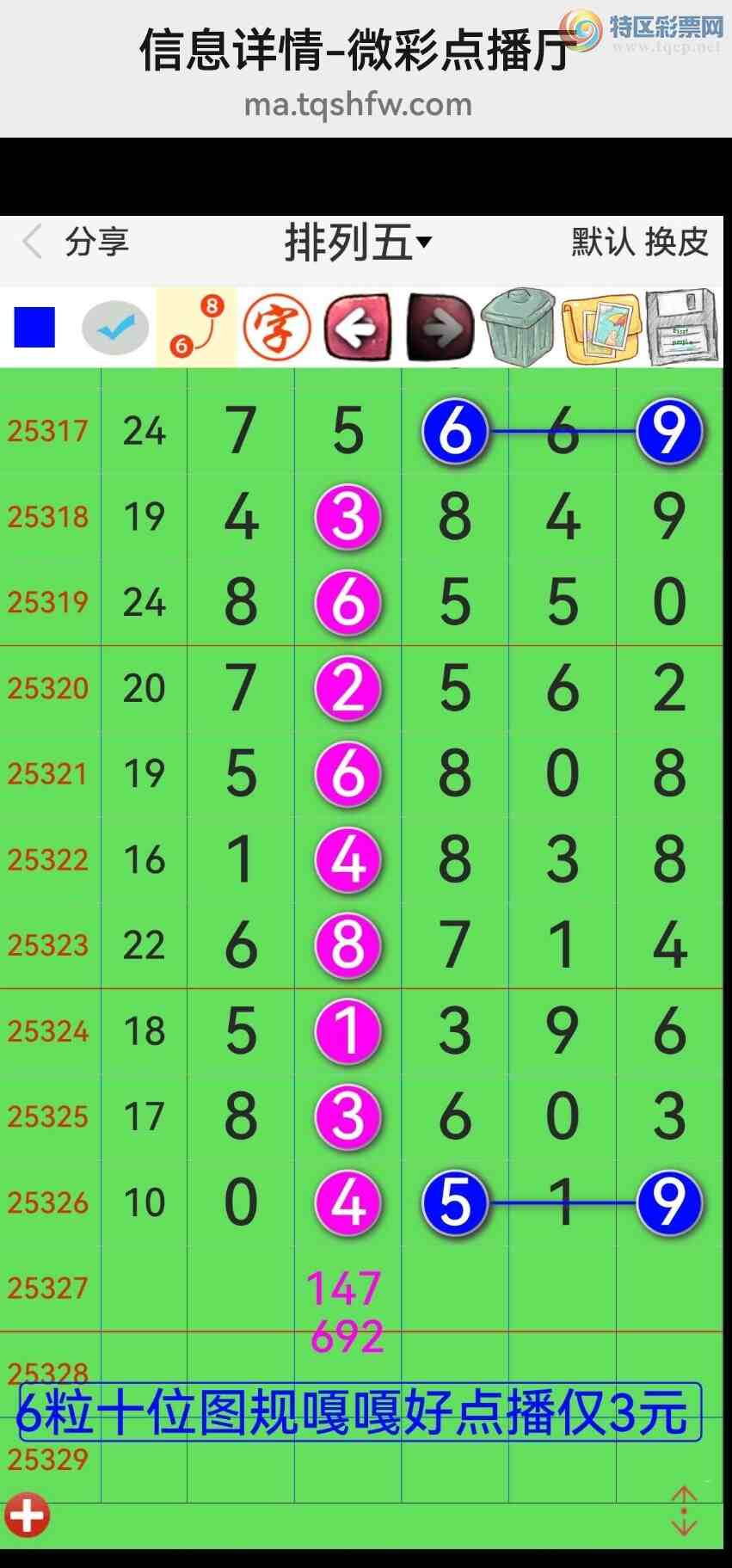Select the 默认 default option
Viewport: 732px width, 1568px height.
point(602,243)
